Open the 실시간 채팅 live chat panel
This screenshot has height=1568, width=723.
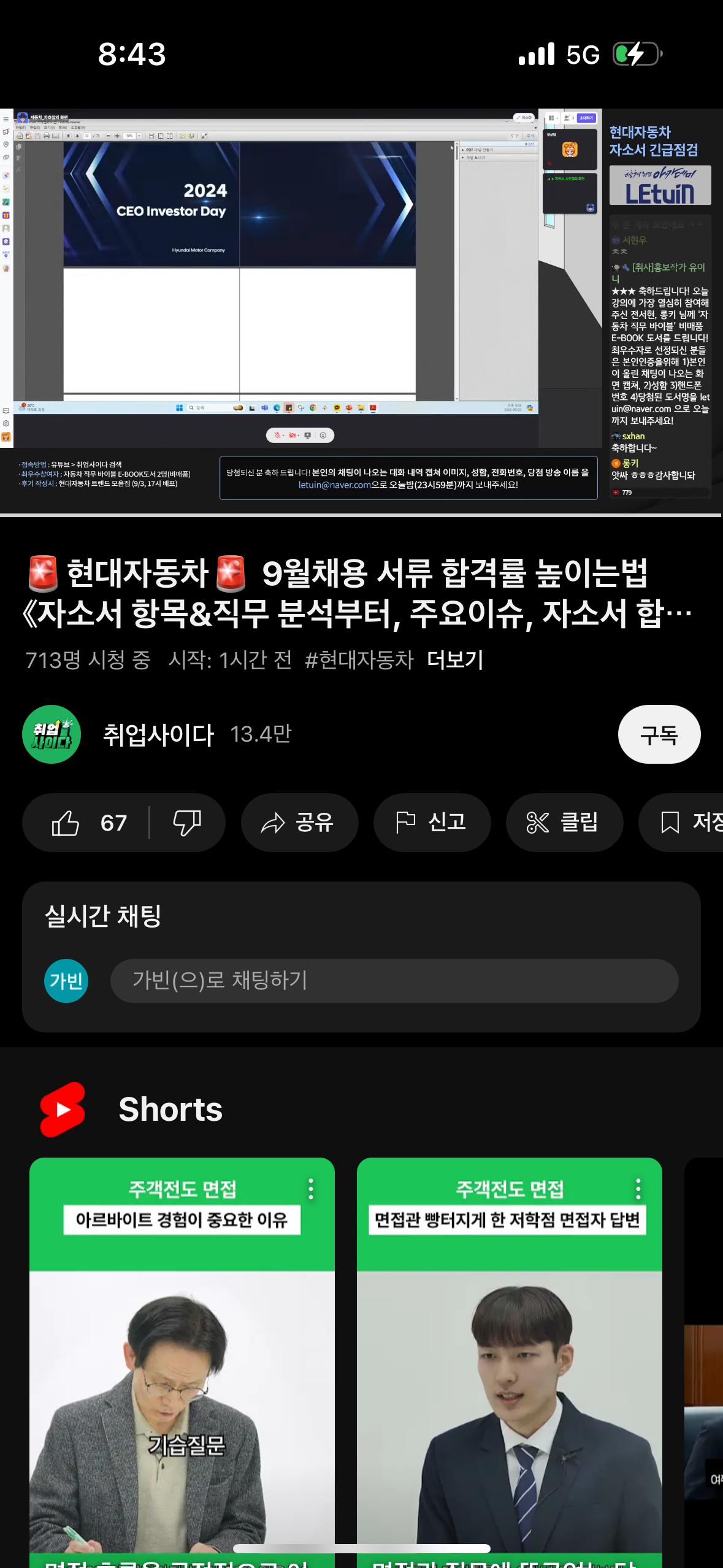103,917
